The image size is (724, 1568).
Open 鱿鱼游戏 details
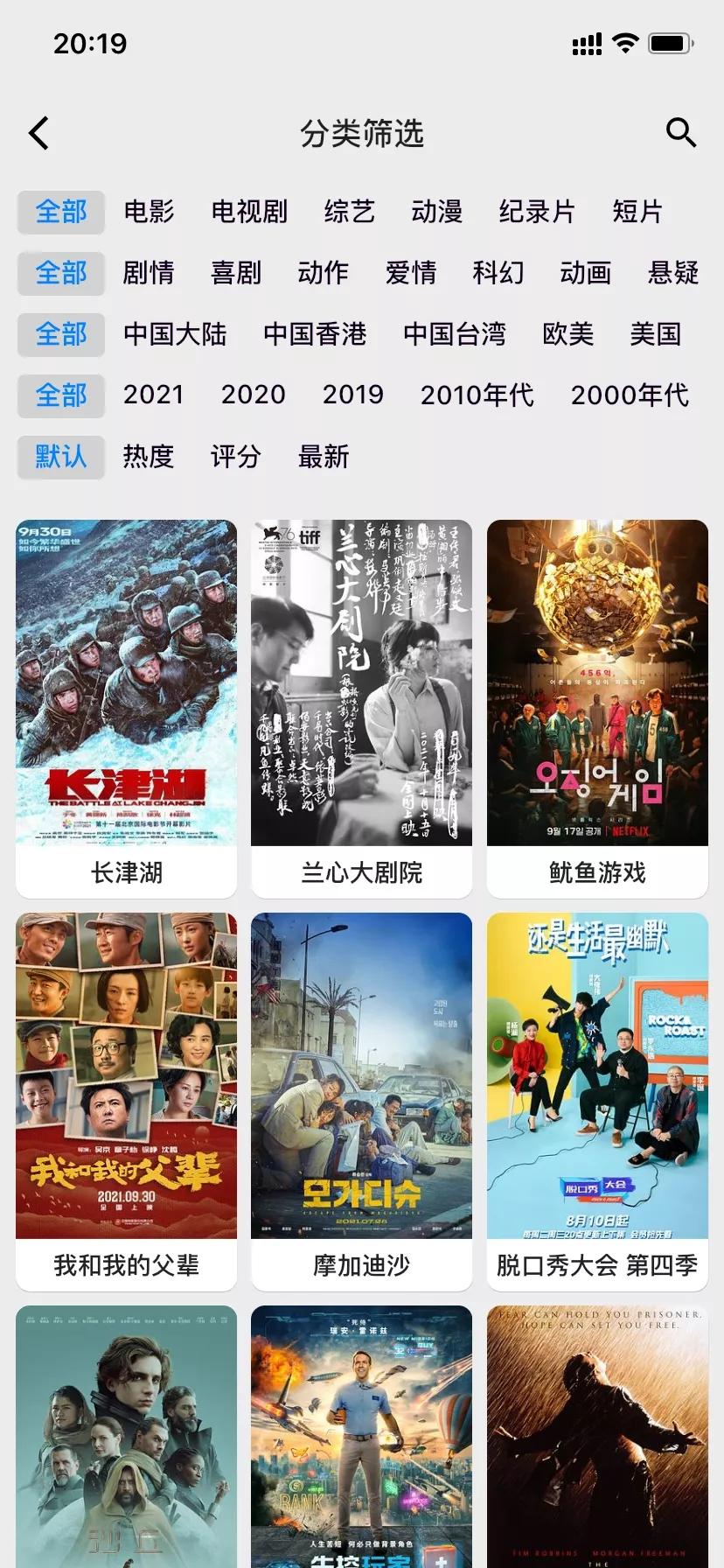coord(597,708)
